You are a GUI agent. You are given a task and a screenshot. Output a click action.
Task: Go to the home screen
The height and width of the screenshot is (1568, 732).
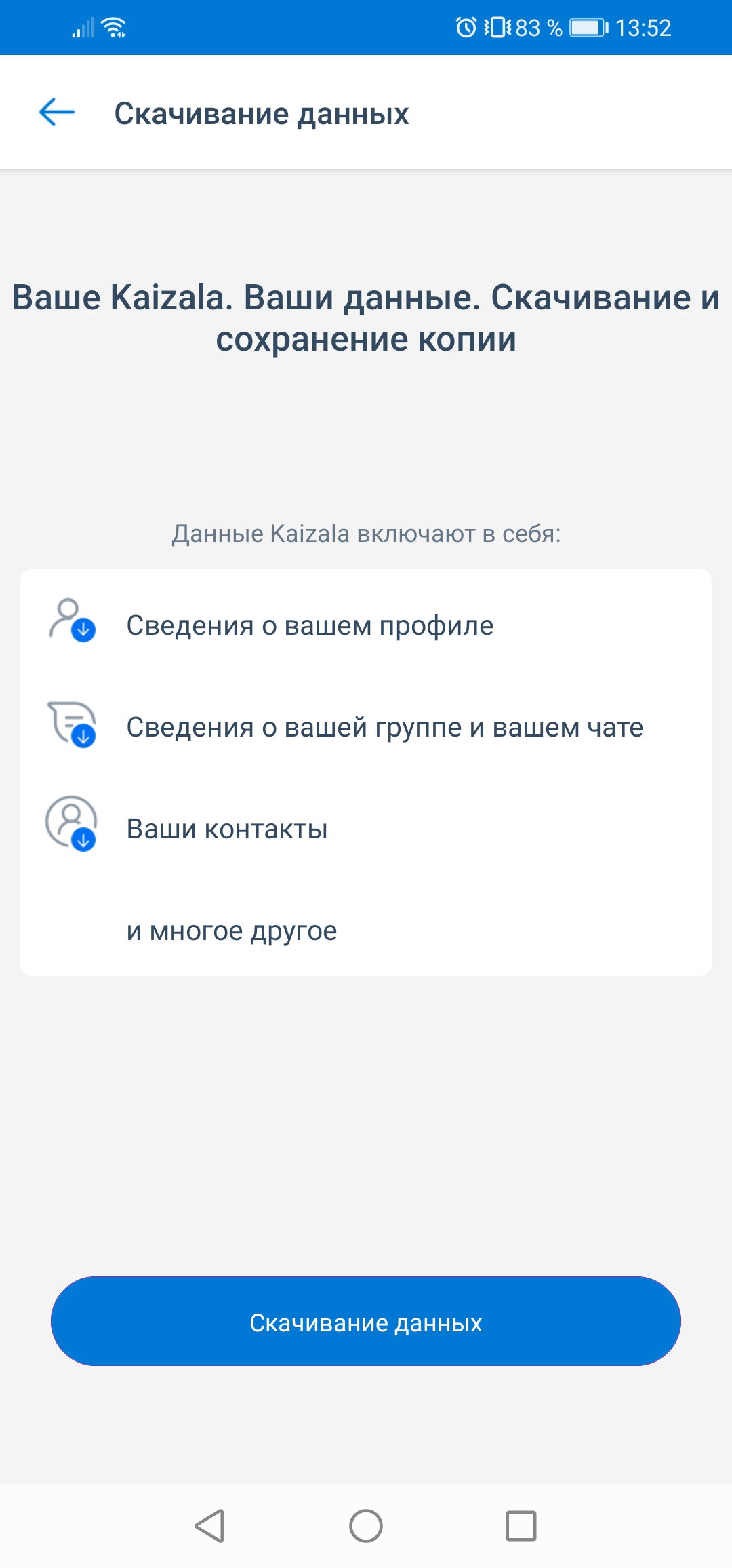coord(366,1527)
